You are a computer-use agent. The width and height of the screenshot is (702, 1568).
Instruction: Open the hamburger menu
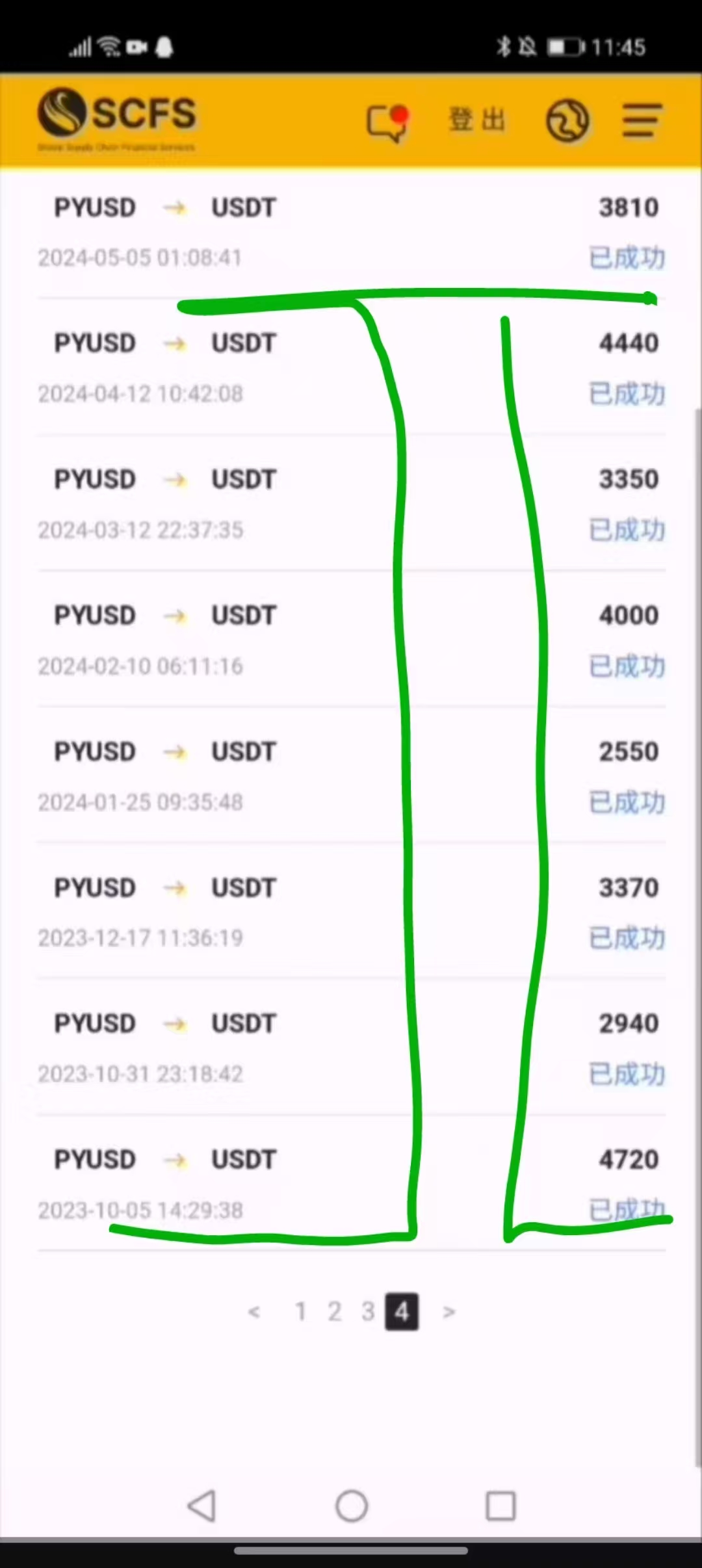[642, 121]
